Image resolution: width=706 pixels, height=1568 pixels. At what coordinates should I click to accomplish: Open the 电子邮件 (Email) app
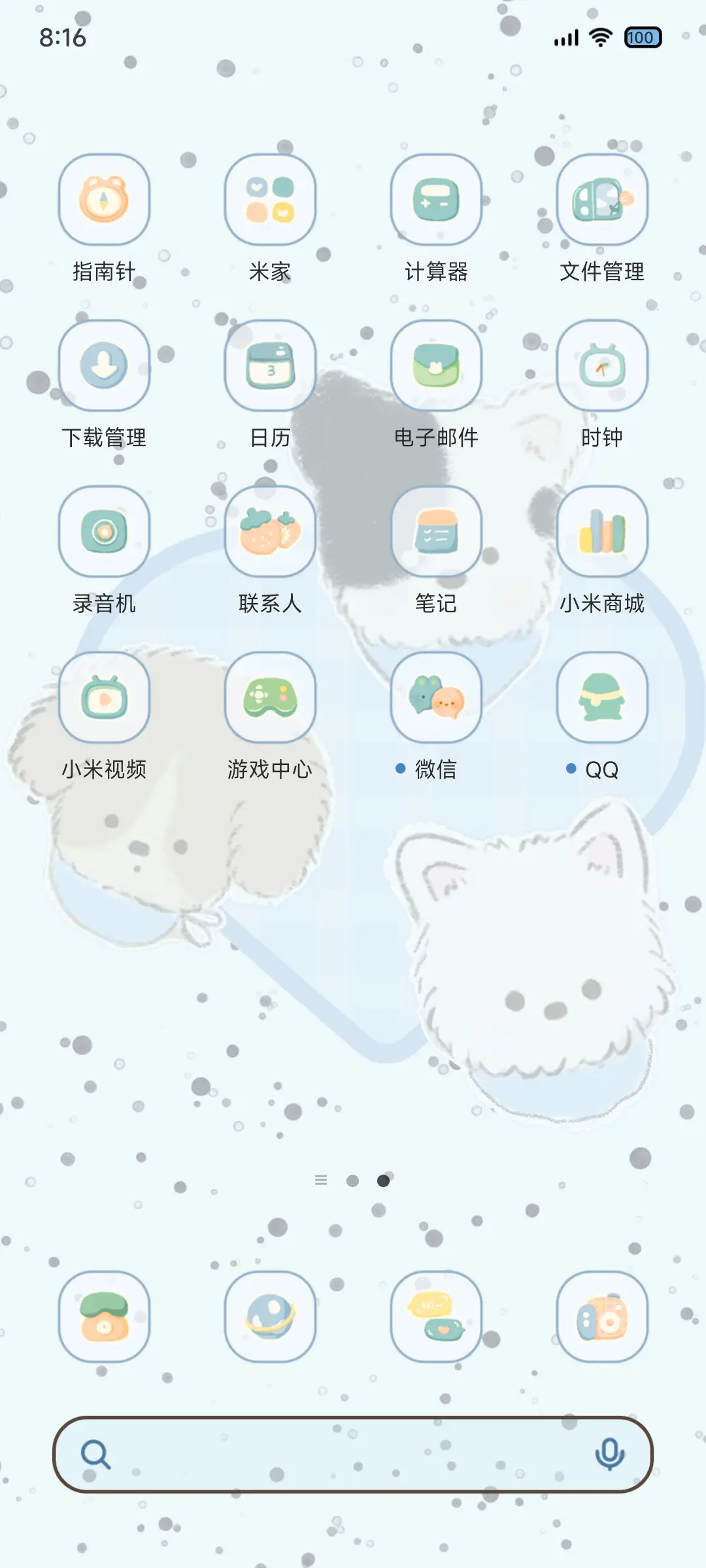pyautogui.click(x=436, y=366)
